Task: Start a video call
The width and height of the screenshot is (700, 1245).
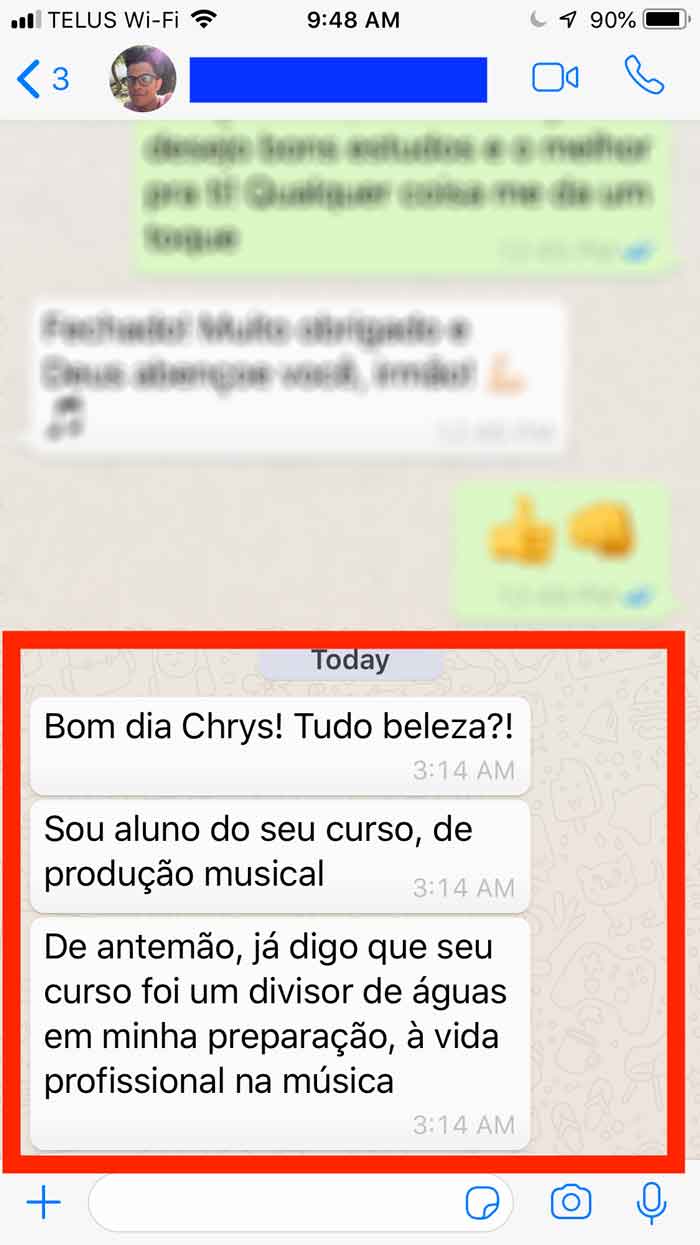Action: (x=555, y=78)
